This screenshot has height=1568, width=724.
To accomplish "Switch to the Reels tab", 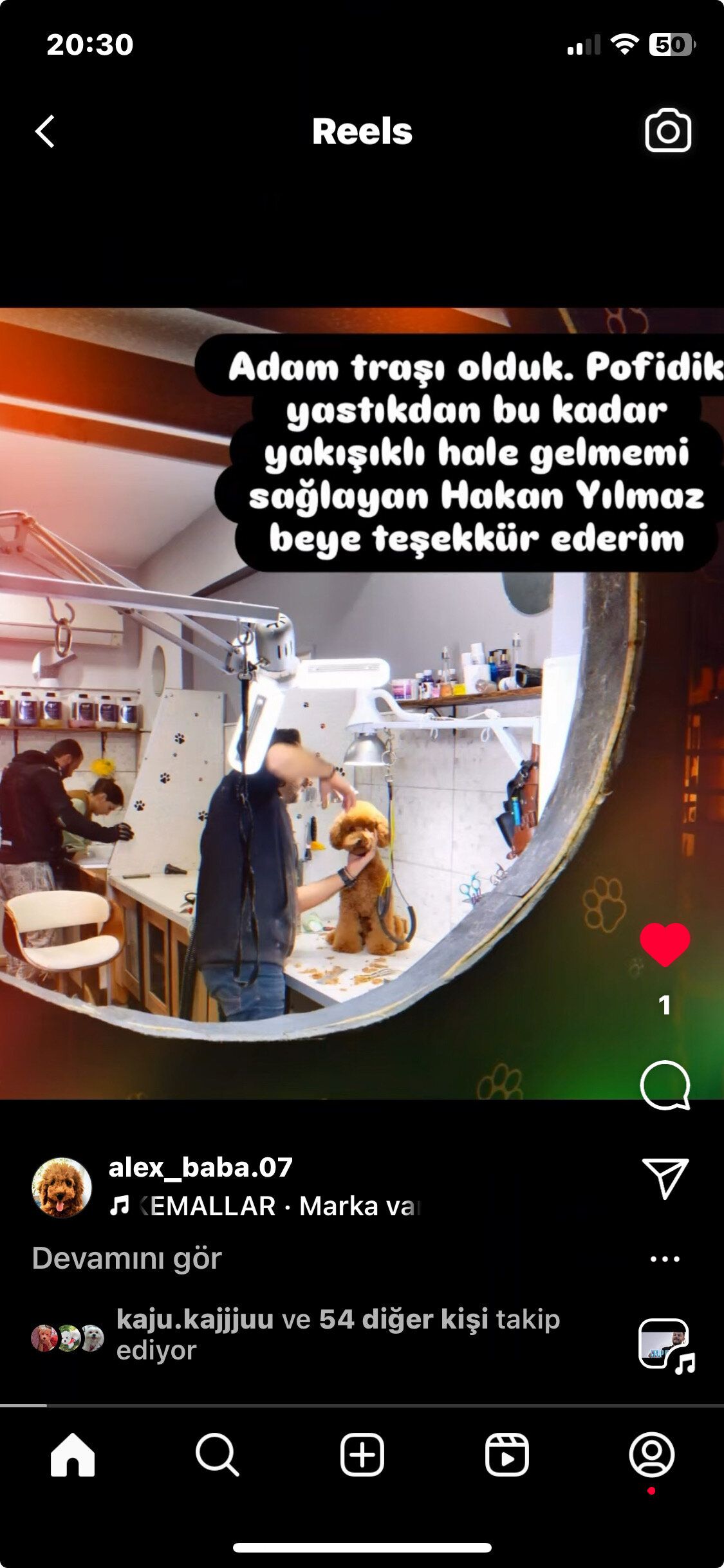I will click(507, 1454).
